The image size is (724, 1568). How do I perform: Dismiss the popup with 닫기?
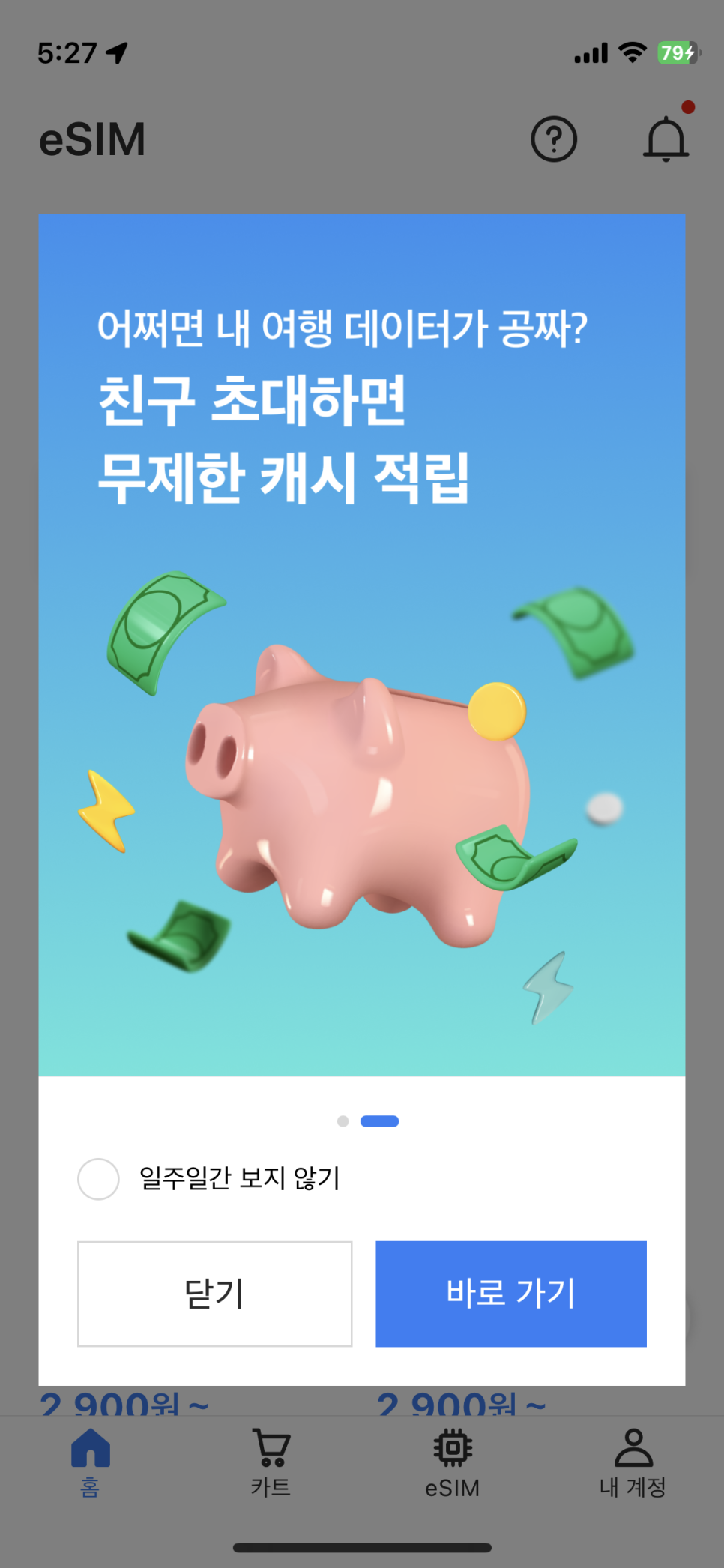pyautogui.click(x=214, y=1294)
